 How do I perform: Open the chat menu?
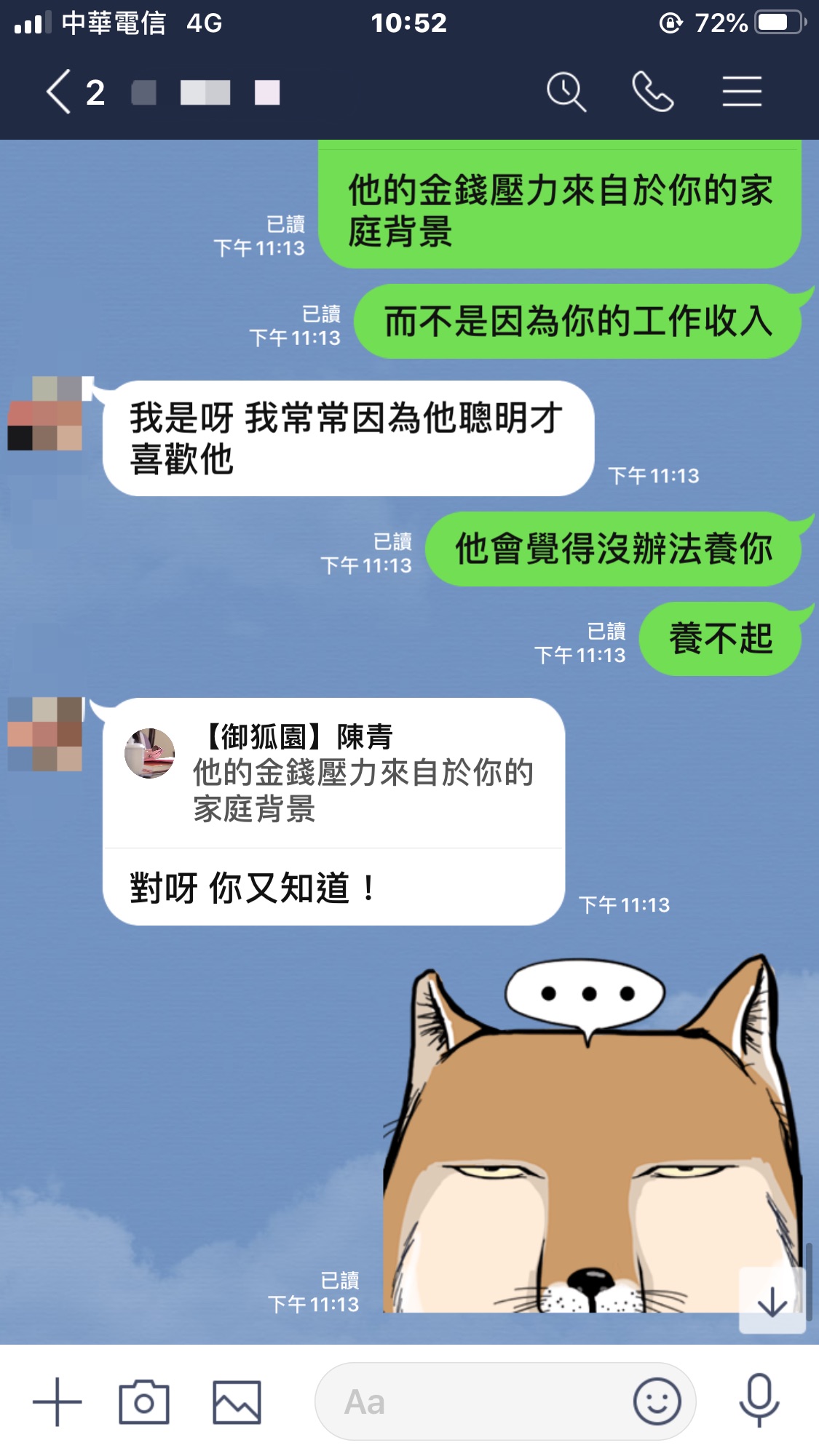point(742,92)
